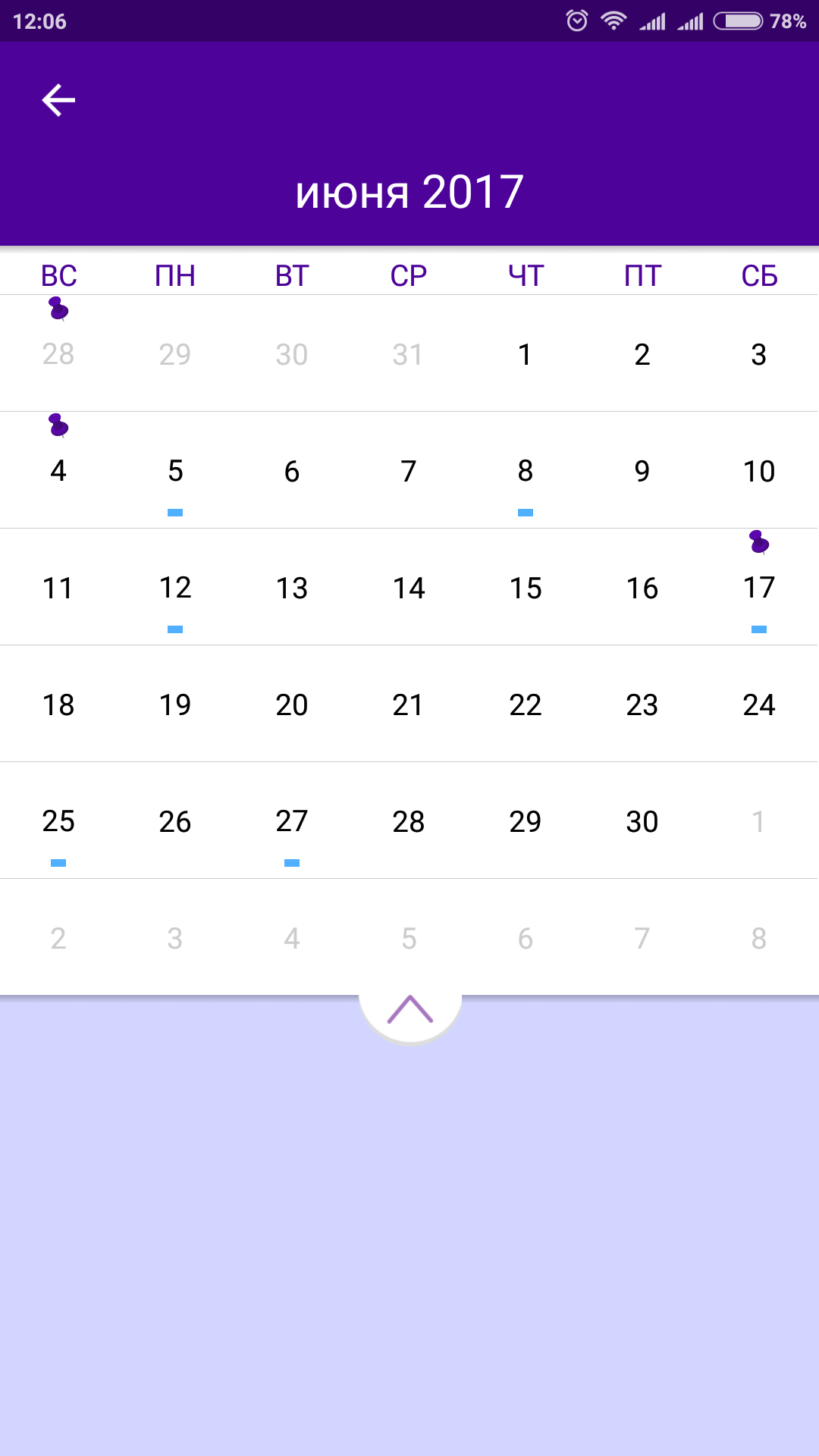The width and height of the screenshot is (819, 1456).
Task: Select June 1 in the calendar
Action: pyautogui.click(x=525, y=354)
